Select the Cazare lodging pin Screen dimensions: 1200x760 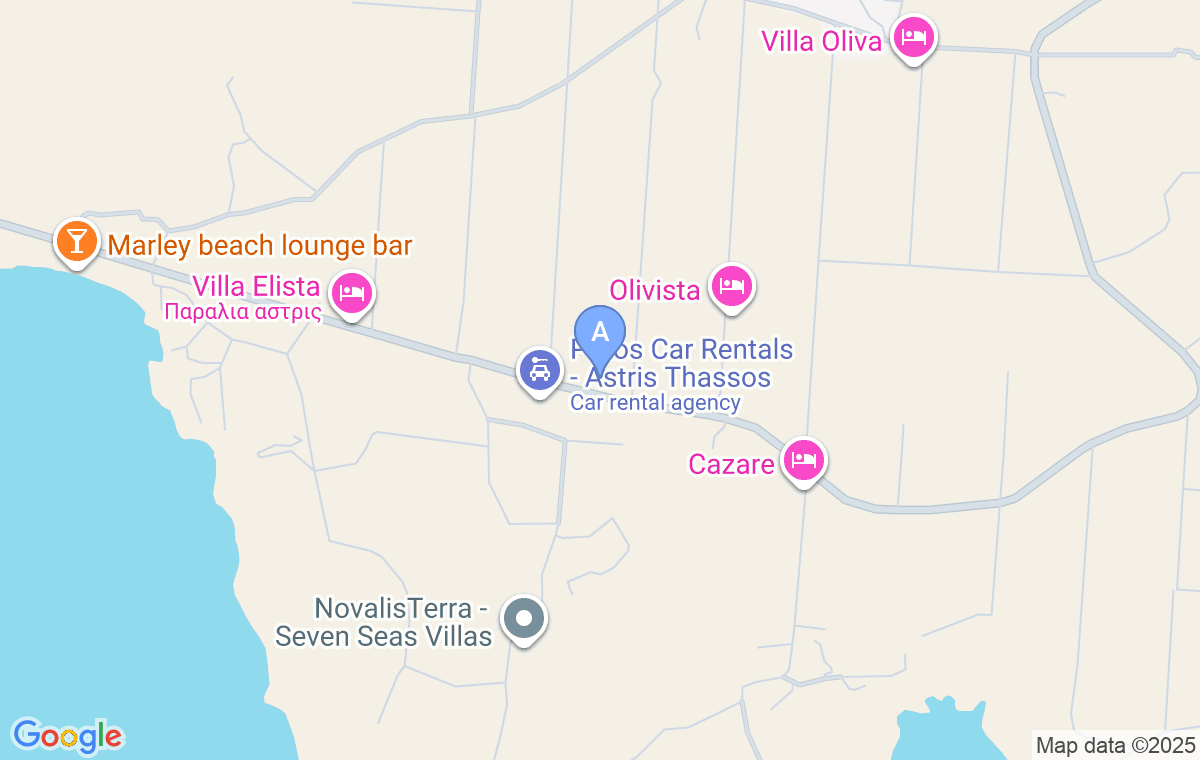coord(804,460)
